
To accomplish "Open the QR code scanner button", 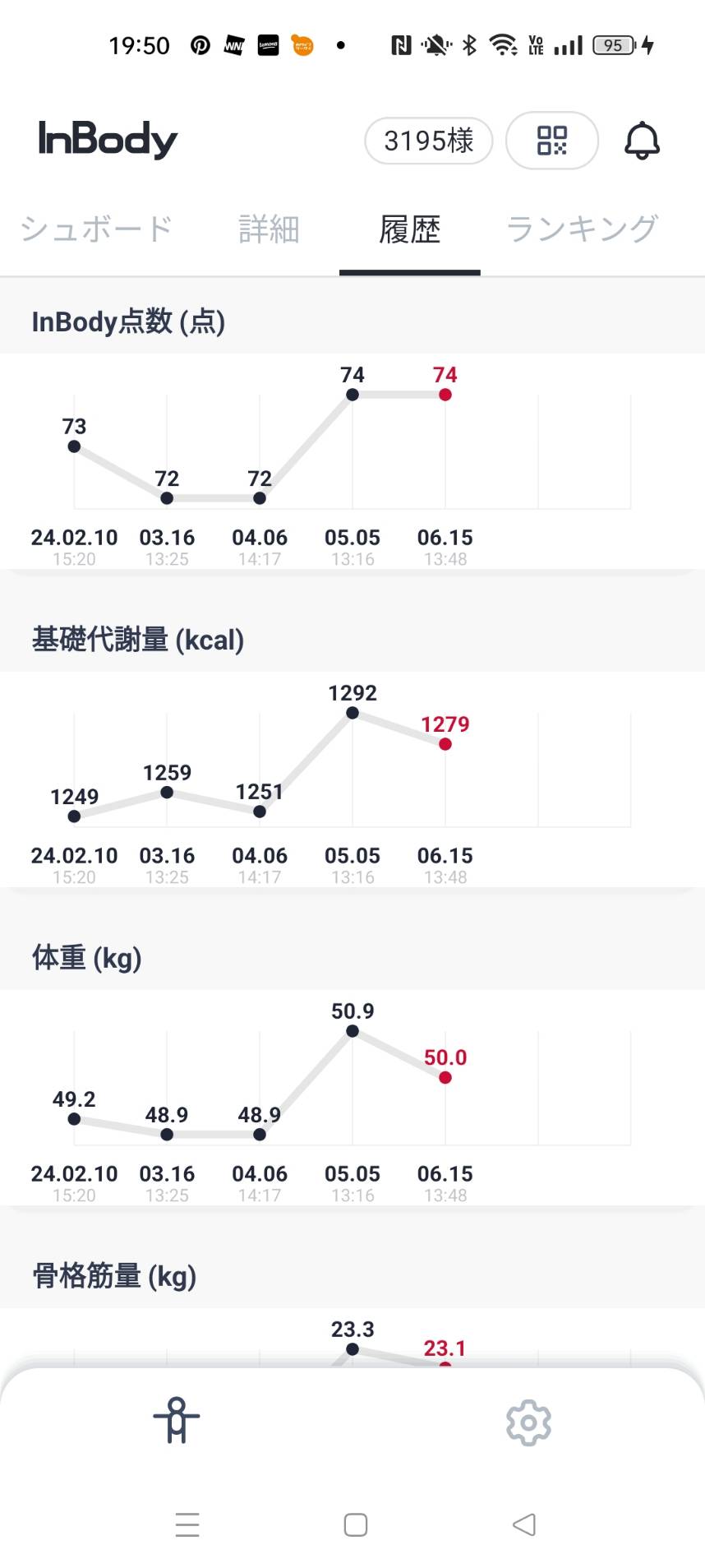I will coord(552,141).
